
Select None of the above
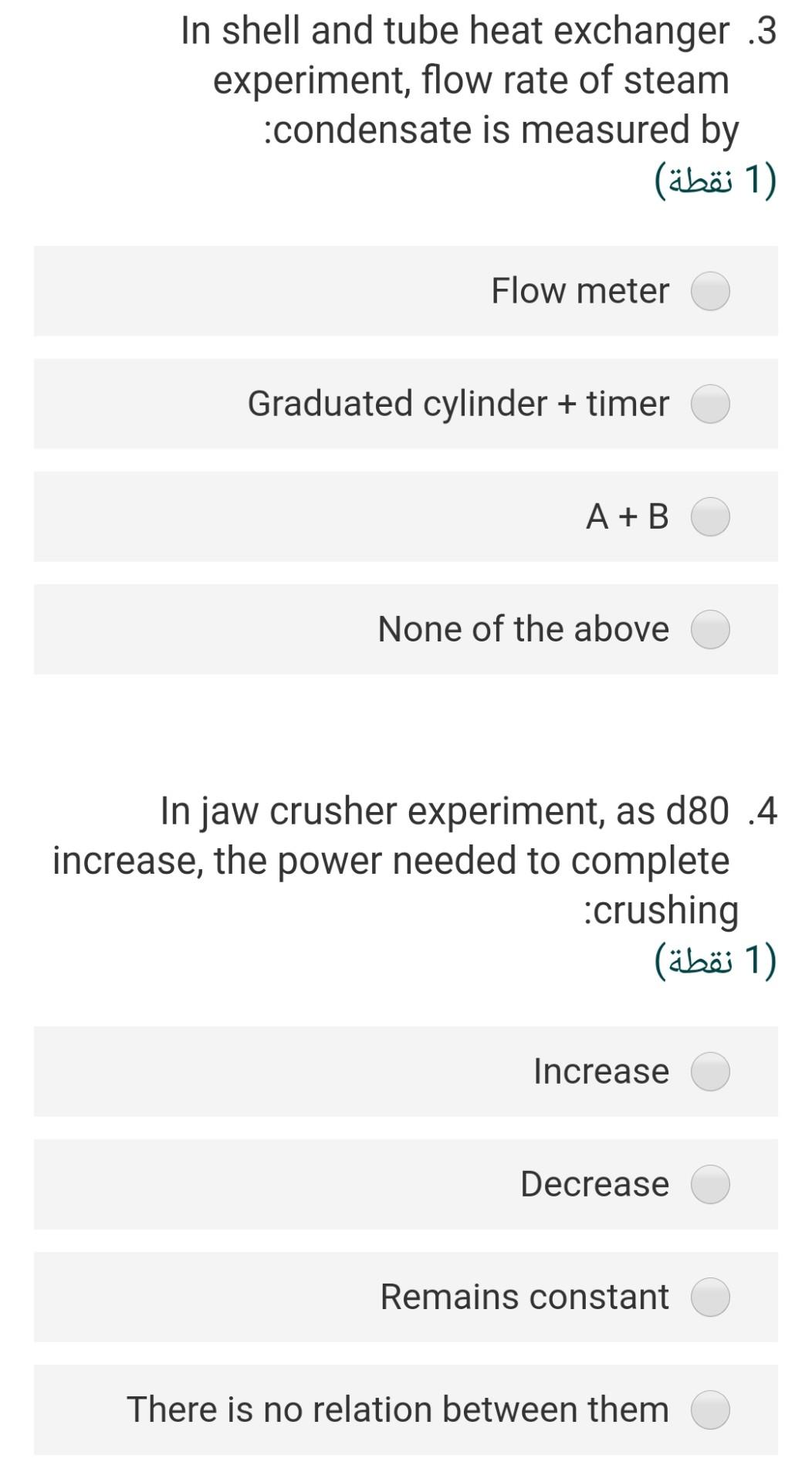(x=709, y=629)
